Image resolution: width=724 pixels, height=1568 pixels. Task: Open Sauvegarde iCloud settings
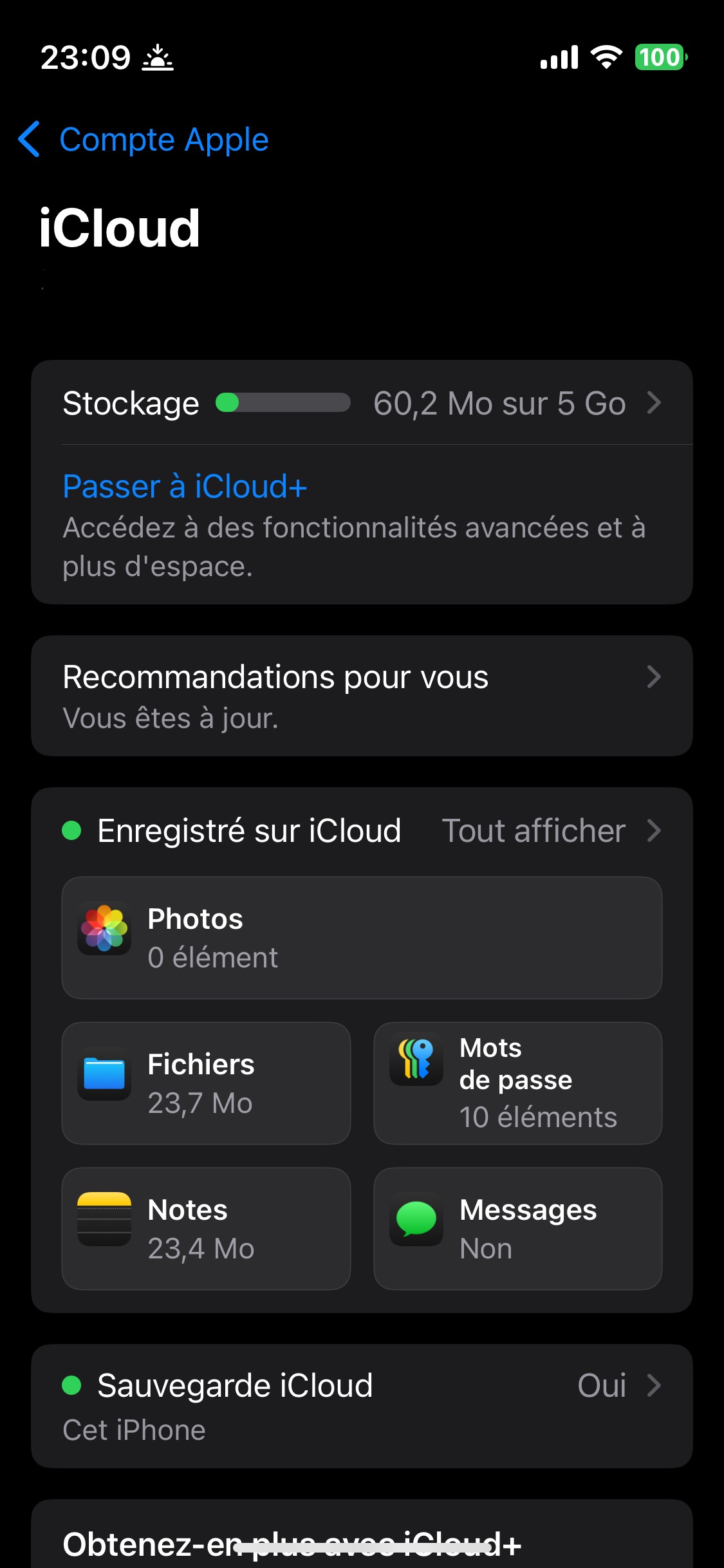coord(362,1406)
